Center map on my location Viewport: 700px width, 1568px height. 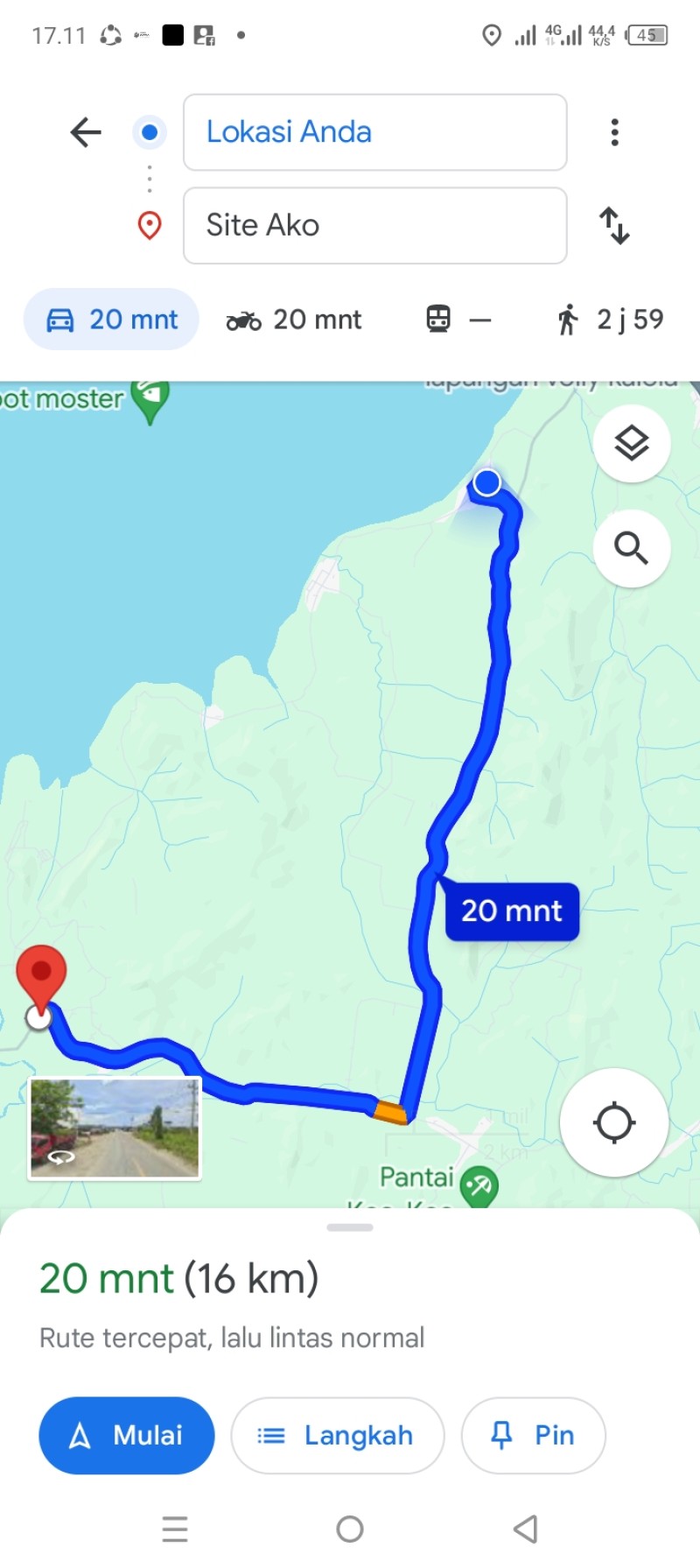click(x=614, y=1122)
